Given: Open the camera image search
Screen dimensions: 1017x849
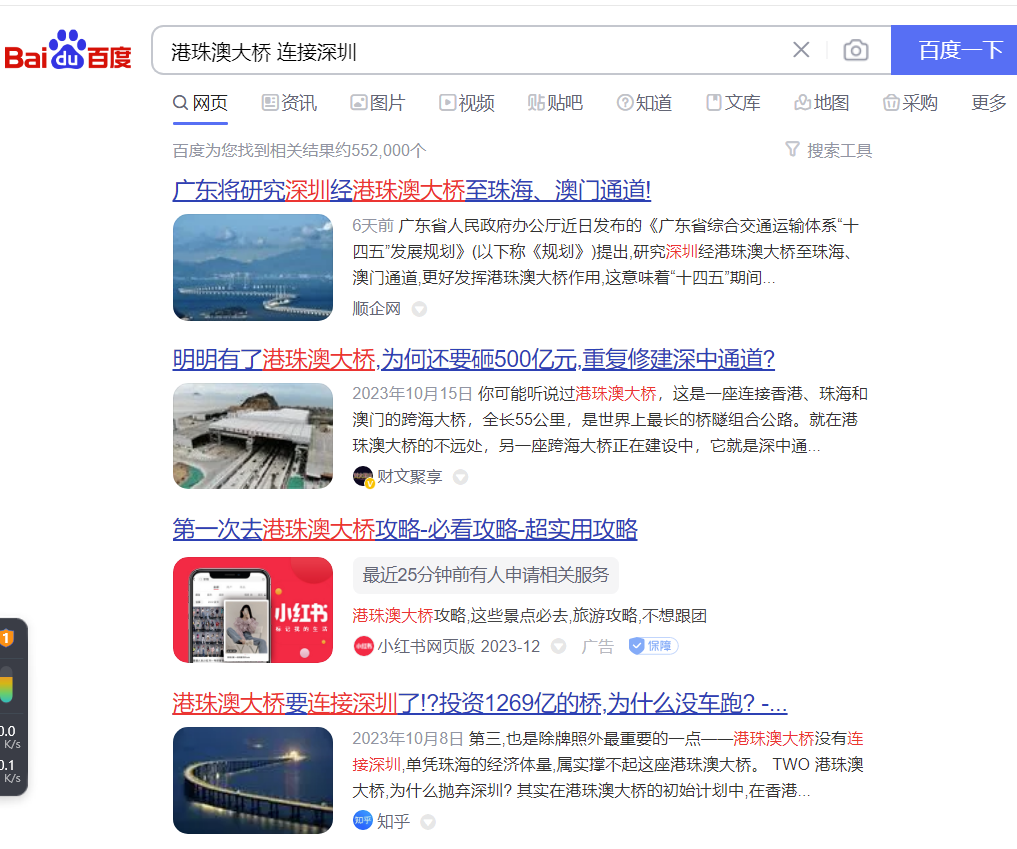Looking at the screenshot, I should pos(856,50).
